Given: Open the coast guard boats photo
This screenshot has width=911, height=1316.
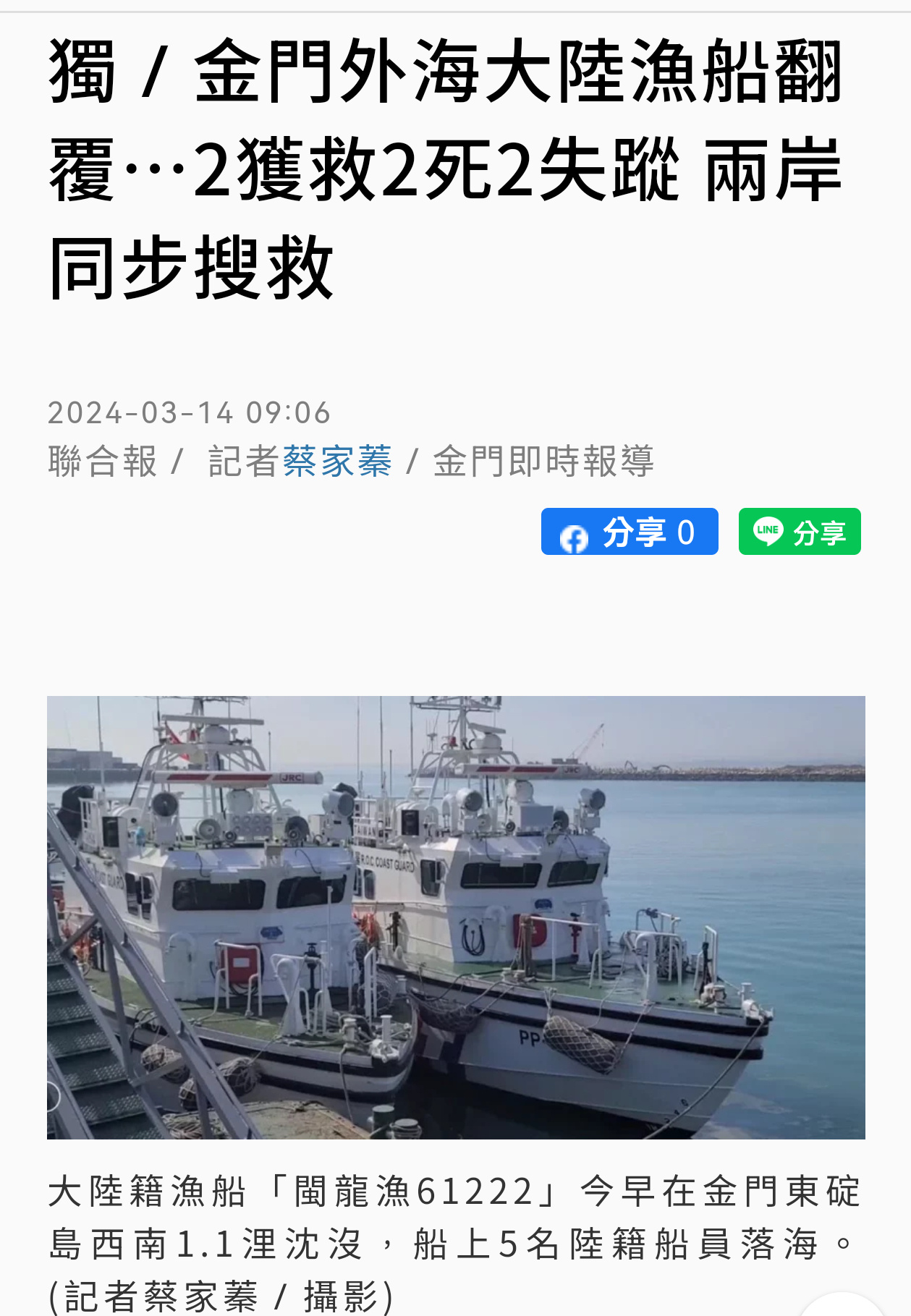Looking at the screenshot, I should [456, 917].
